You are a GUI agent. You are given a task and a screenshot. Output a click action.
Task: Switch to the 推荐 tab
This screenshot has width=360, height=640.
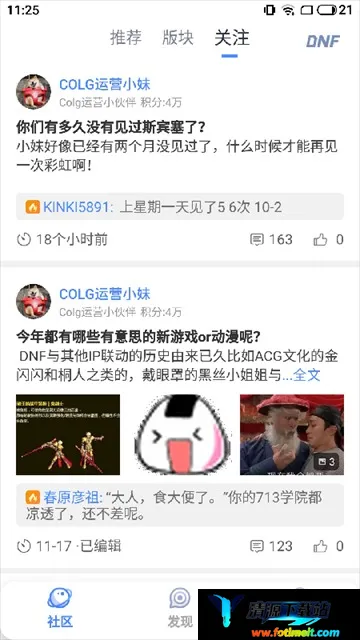(126, 38)
